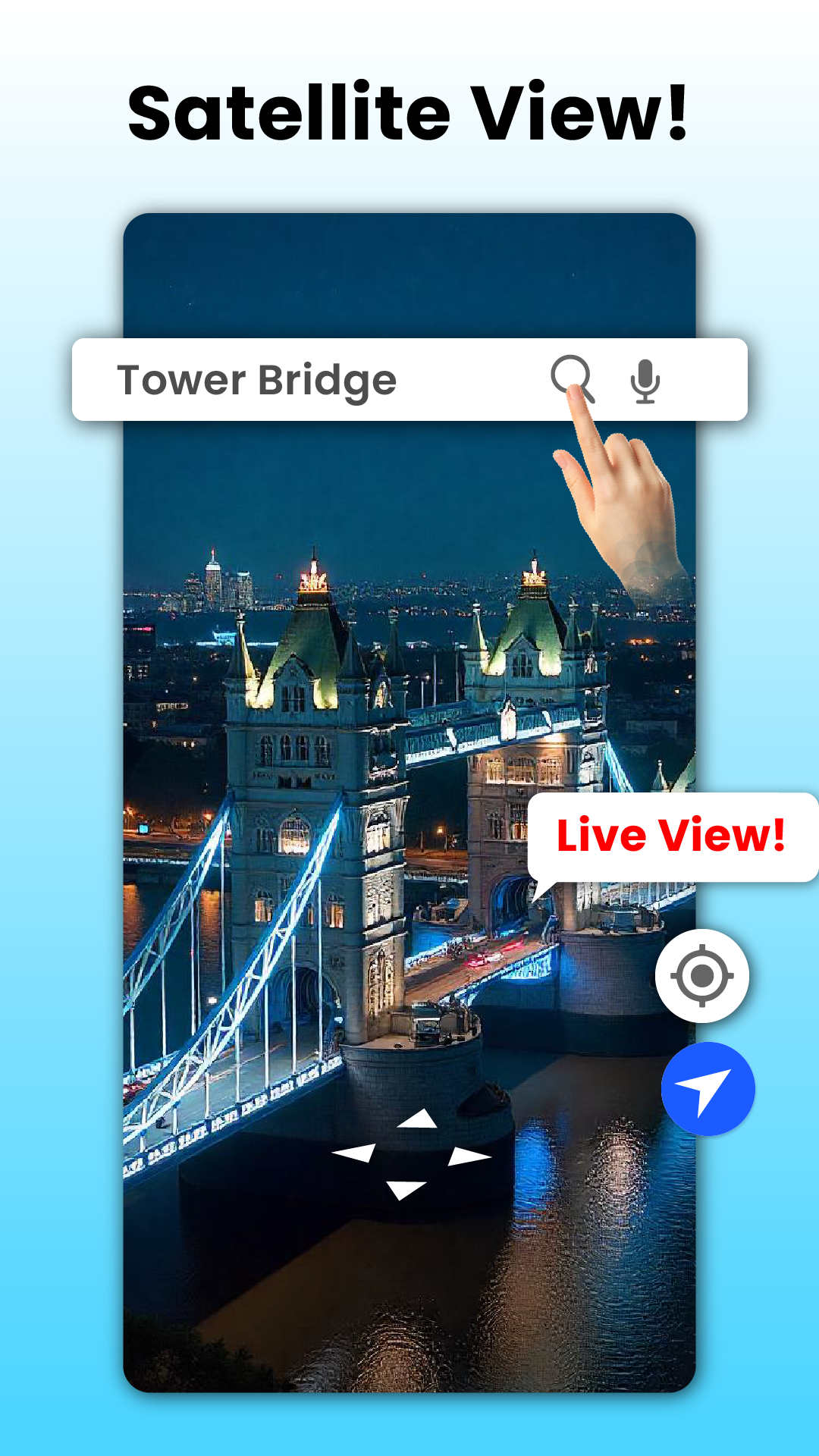Screen dimensions: 819x1456
Task: Launch the Live View feature
Action: 670,836
